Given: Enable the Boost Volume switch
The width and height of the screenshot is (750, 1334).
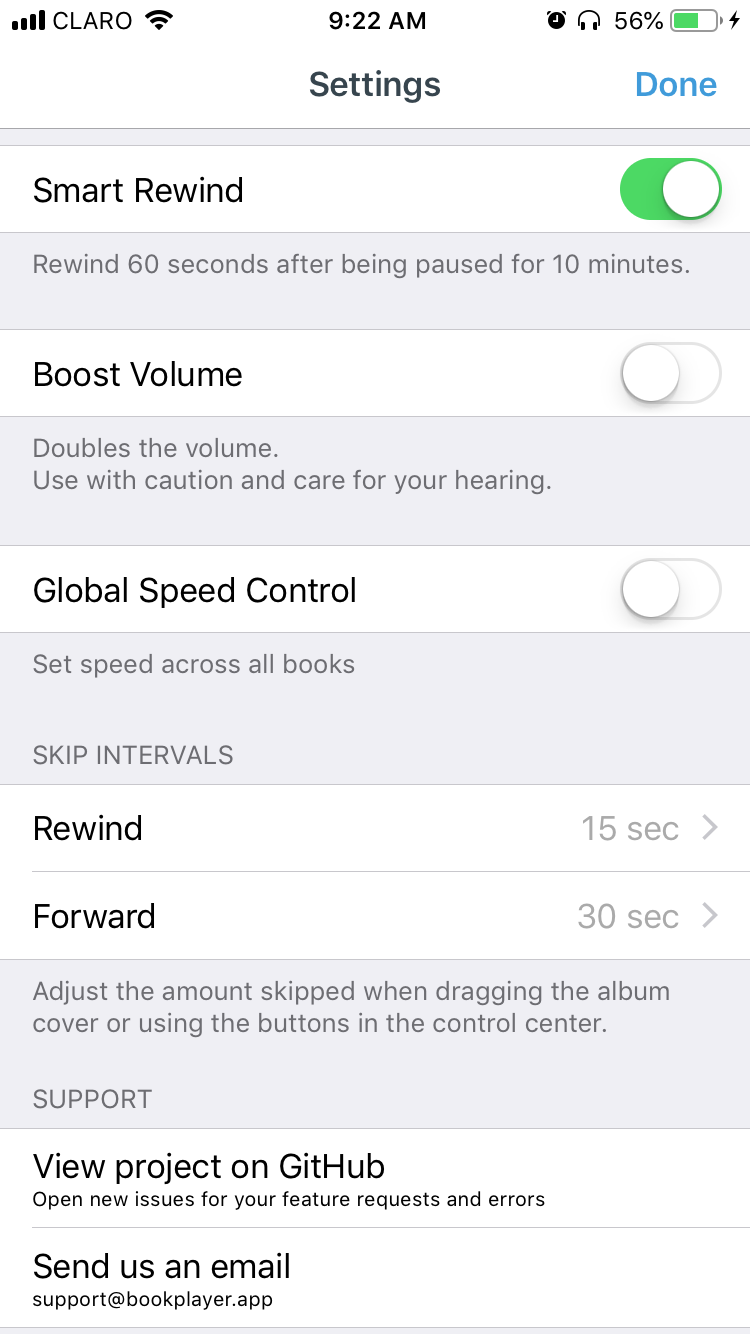Looking at the screenshot, I should point(670,373).
